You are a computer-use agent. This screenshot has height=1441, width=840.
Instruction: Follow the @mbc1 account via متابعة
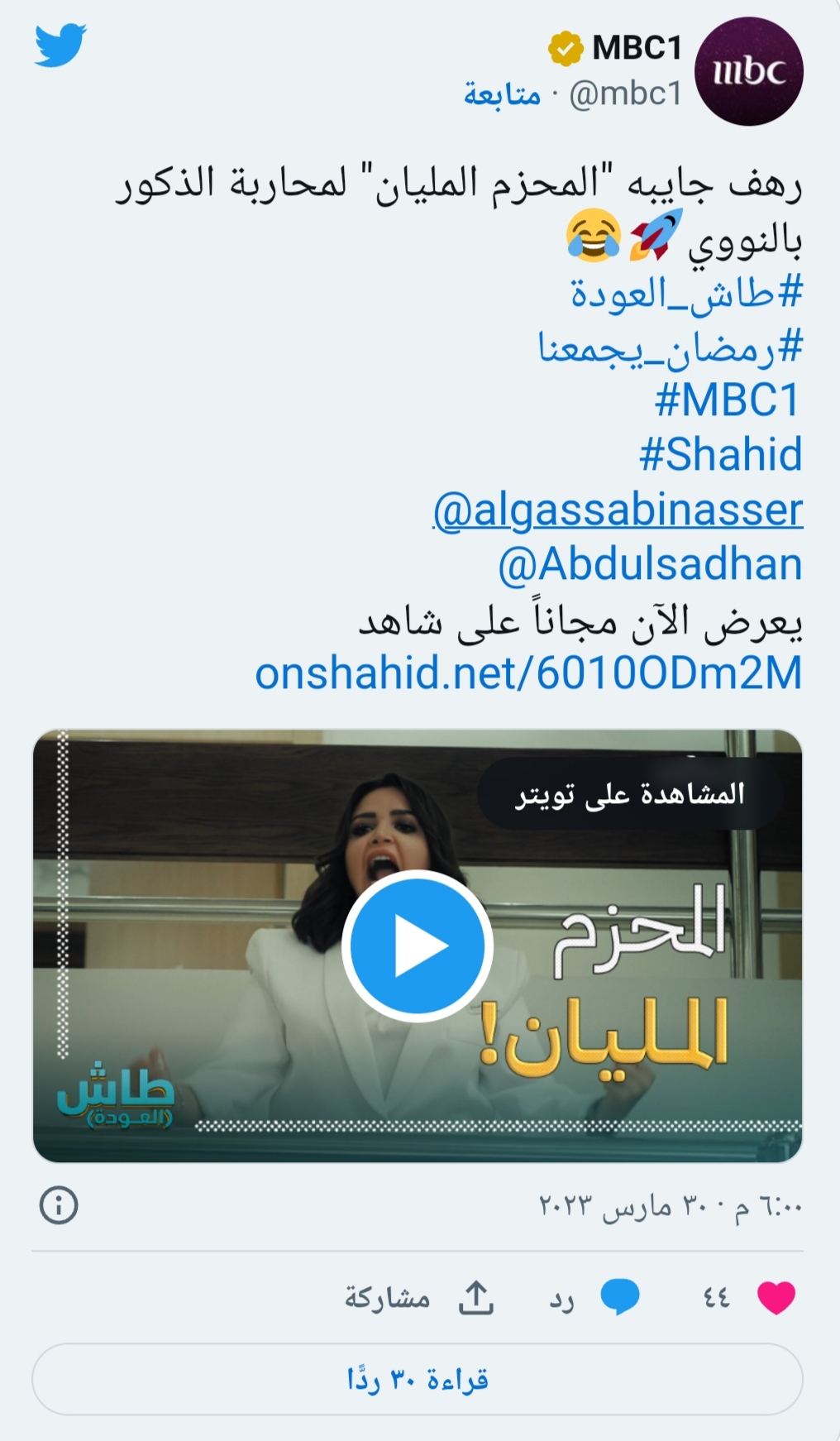502,94
